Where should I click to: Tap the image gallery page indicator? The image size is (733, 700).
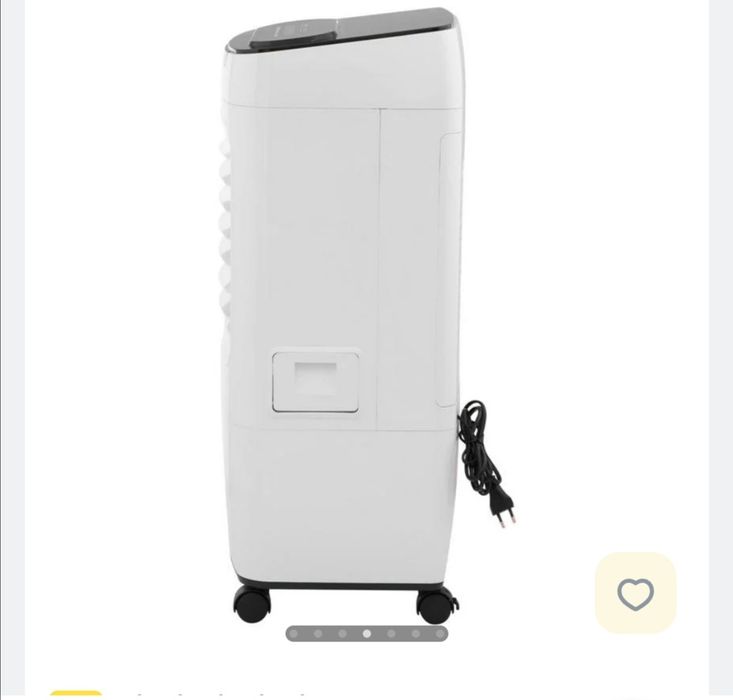[366, 633]
